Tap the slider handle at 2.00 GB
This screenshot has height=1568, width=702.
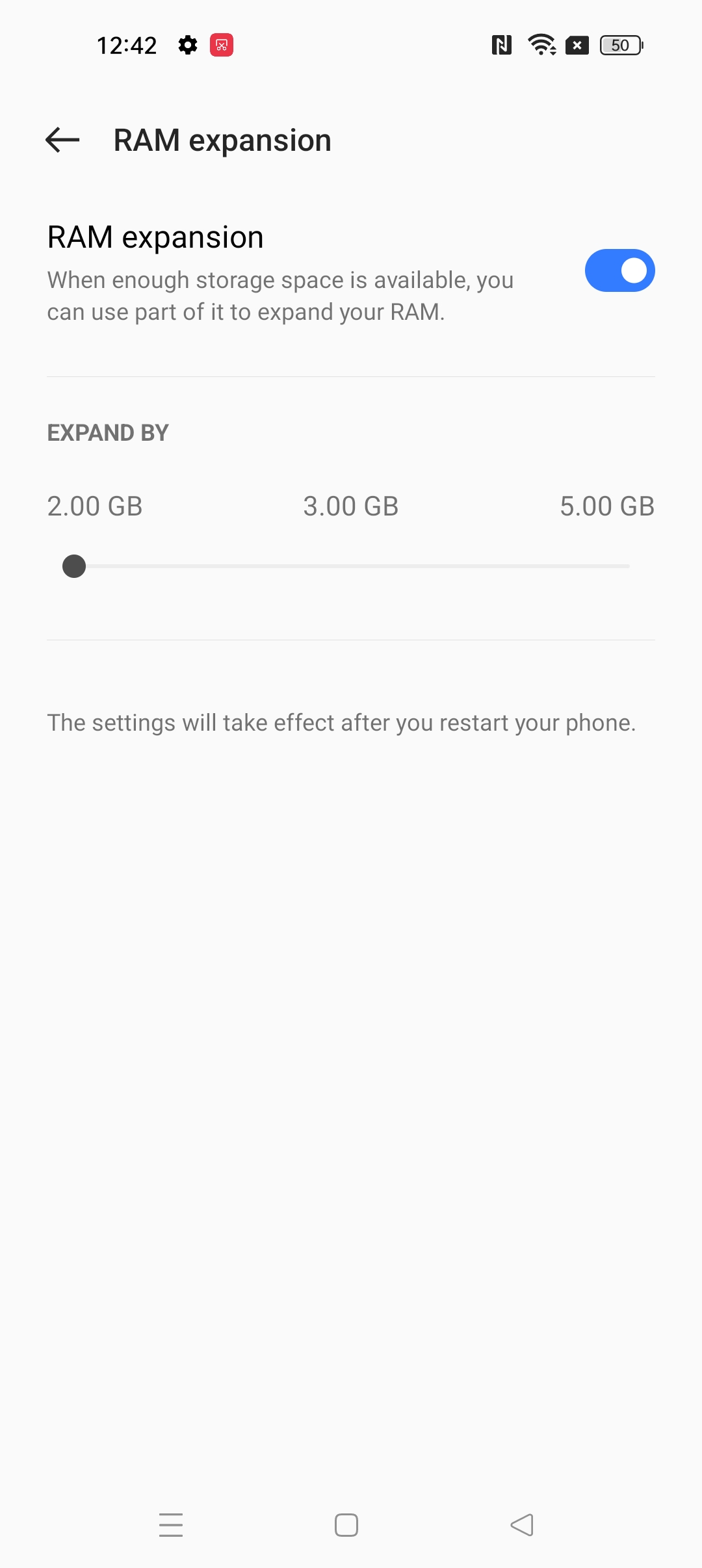74,566
